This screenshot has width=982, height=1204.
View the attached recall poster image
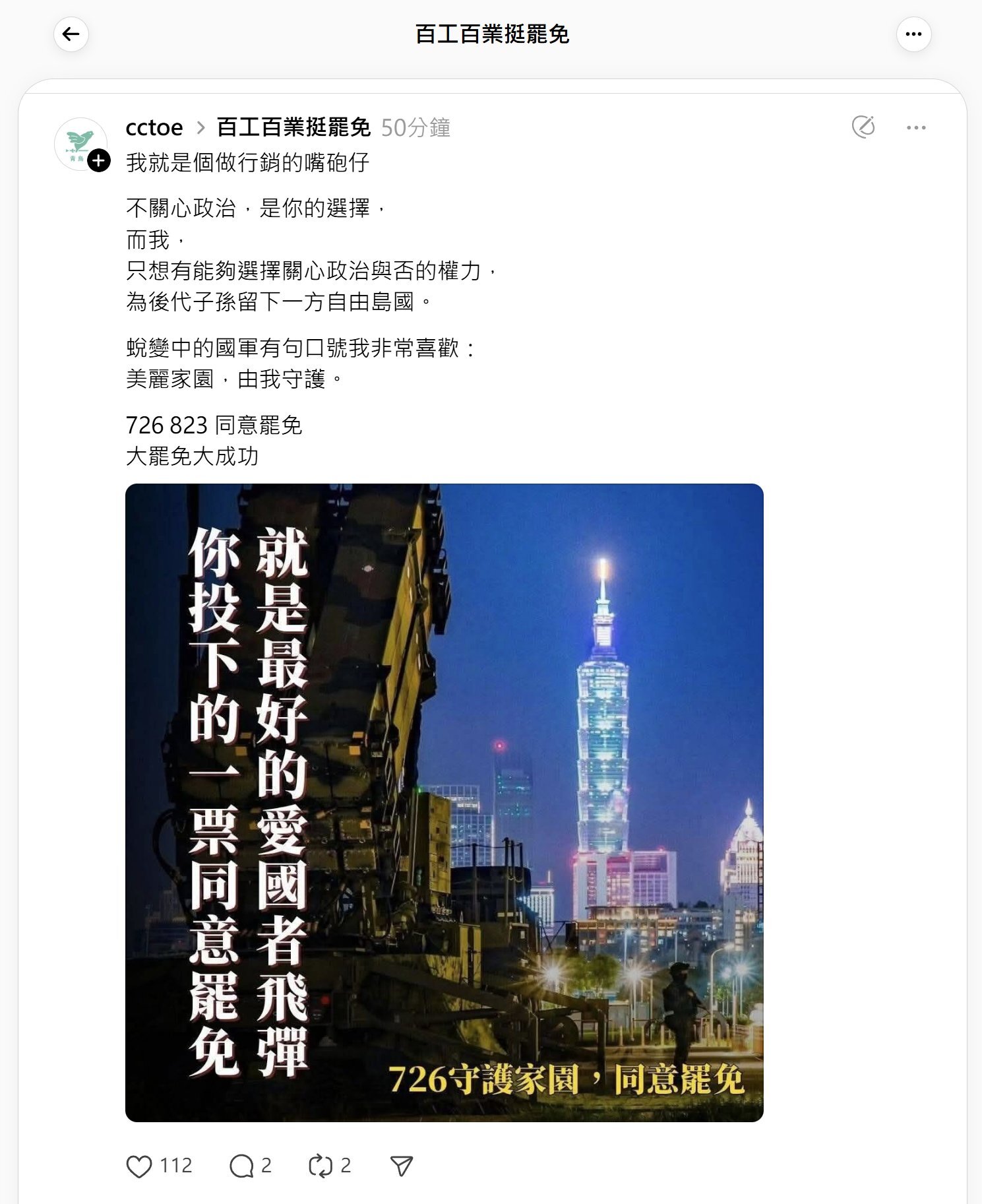tap(444, 802)
